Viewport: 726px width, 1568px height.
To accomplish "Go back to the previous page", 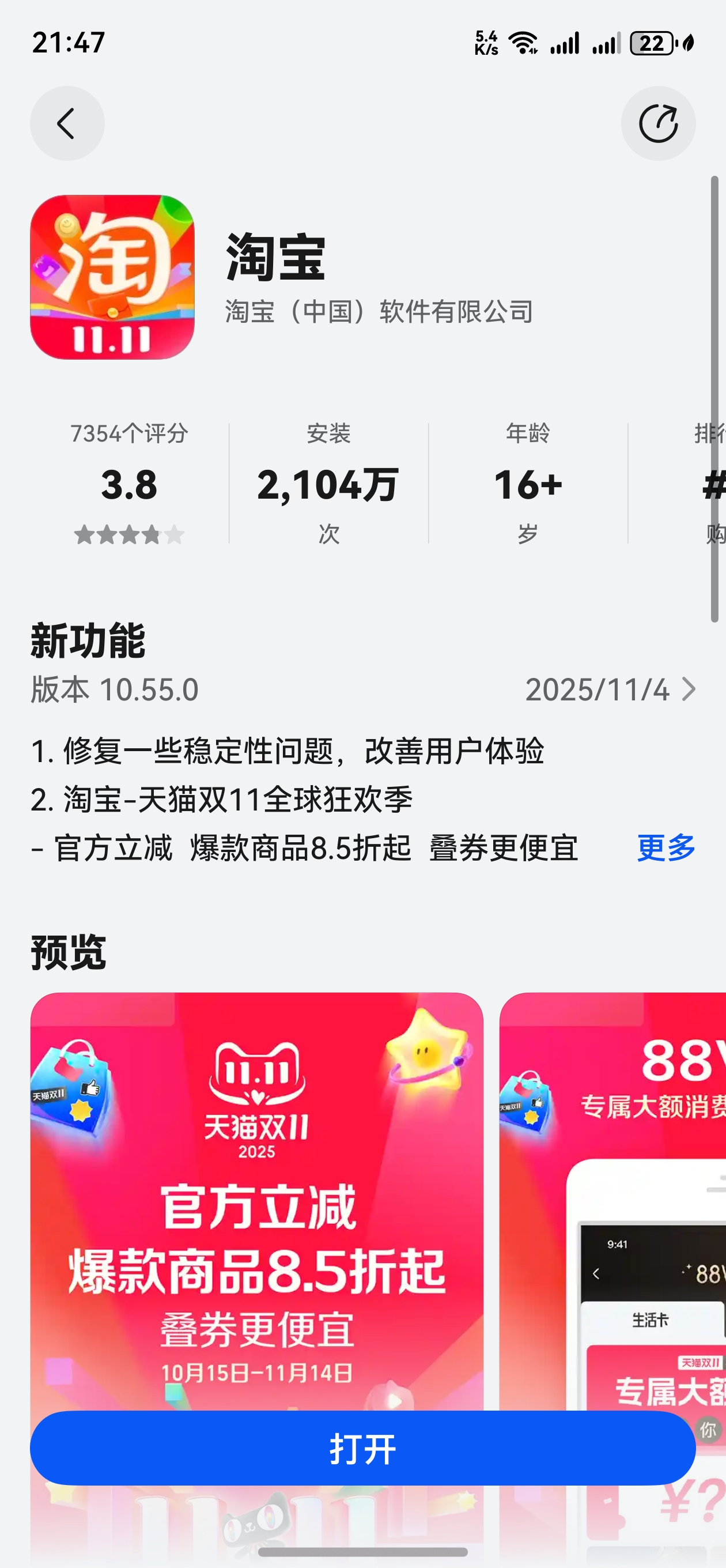I will 67,123.
